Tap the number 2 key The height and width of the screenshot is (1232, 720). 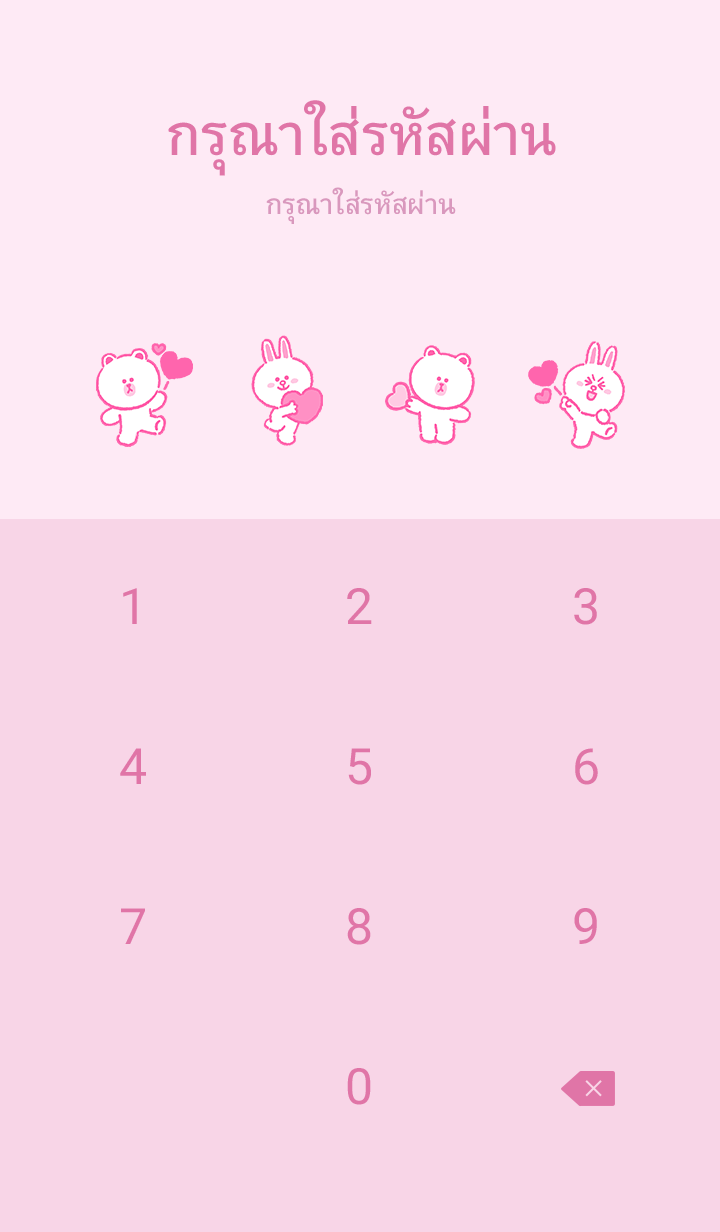pos(359,608)
